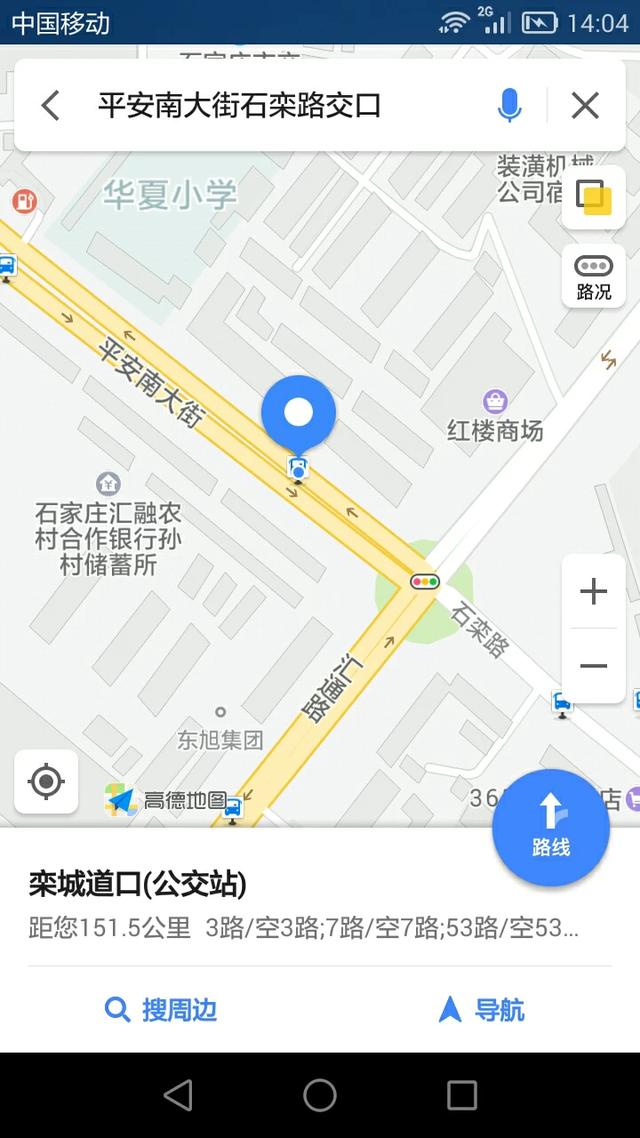This screenshot has height=1138, width=640.
Task: Toggle the 路况 traffic overlay
Action: tap(594, 276)
